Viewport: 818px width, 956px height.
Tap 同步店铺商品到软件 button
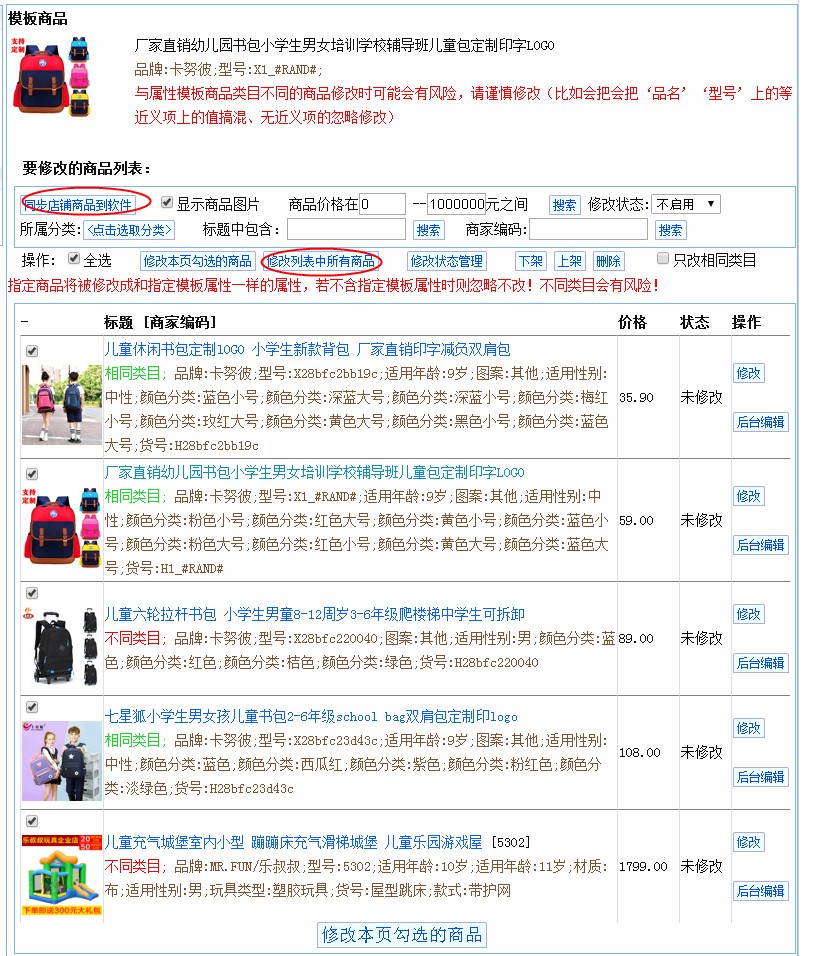(x=78, y=205)
